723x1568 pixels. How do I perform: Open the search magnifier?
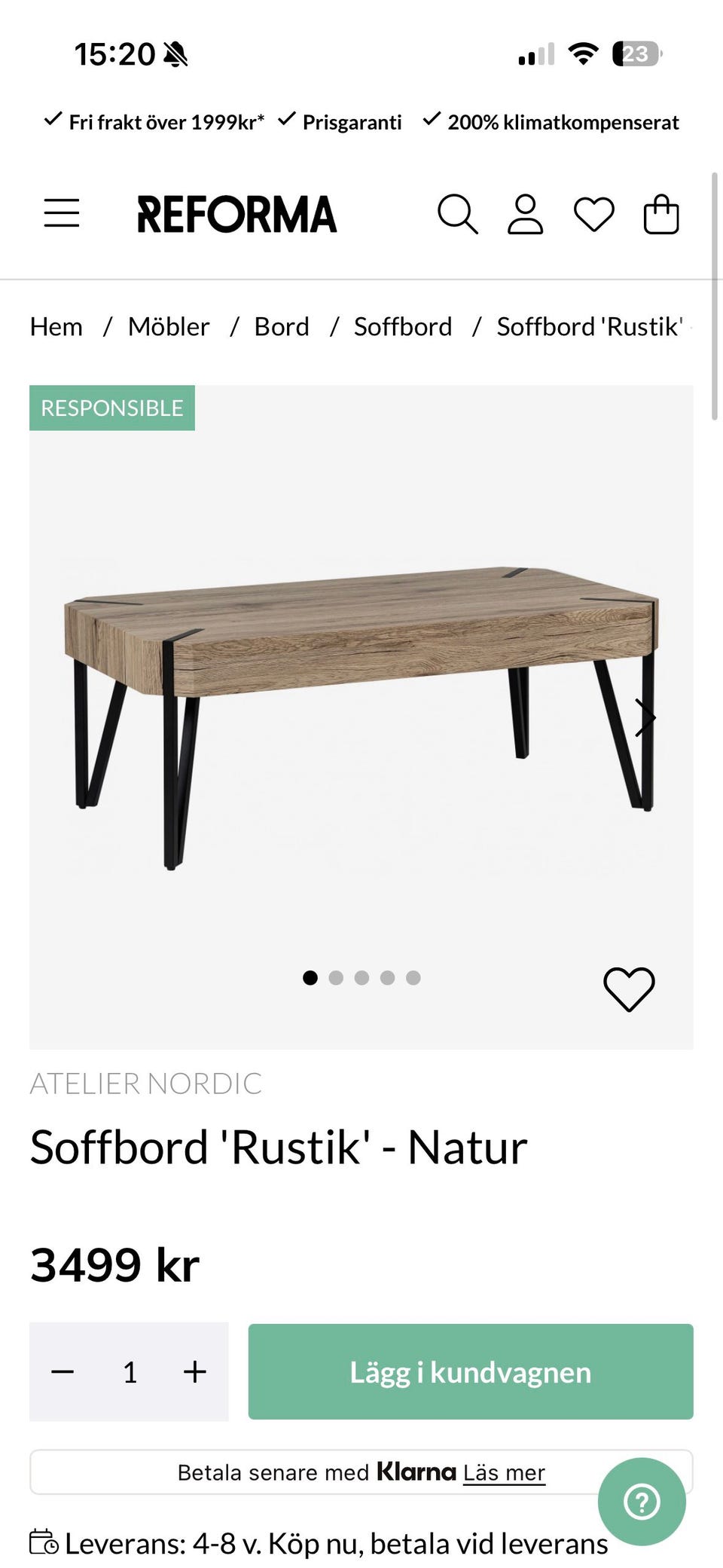457,214
